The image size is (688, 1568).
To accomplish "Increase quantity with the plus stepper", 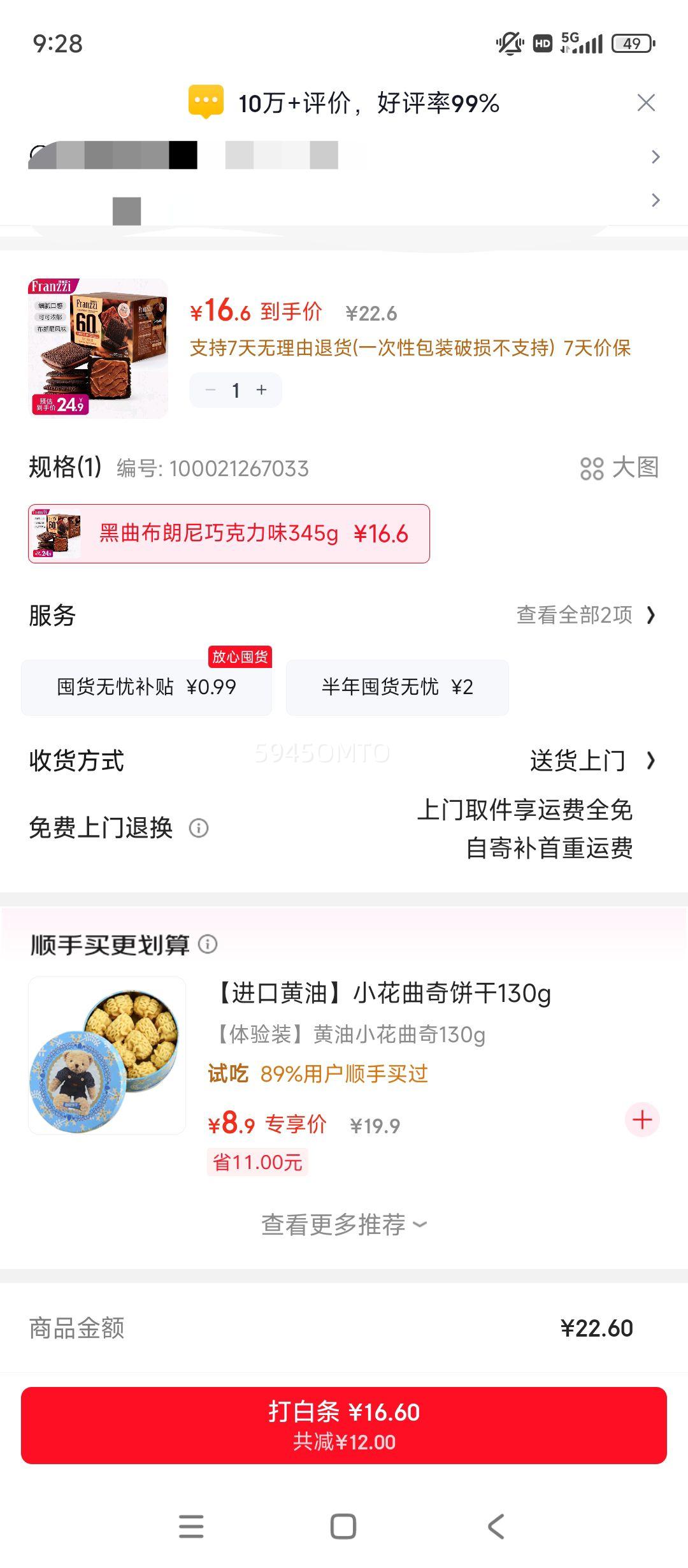I will pos(261,390).
